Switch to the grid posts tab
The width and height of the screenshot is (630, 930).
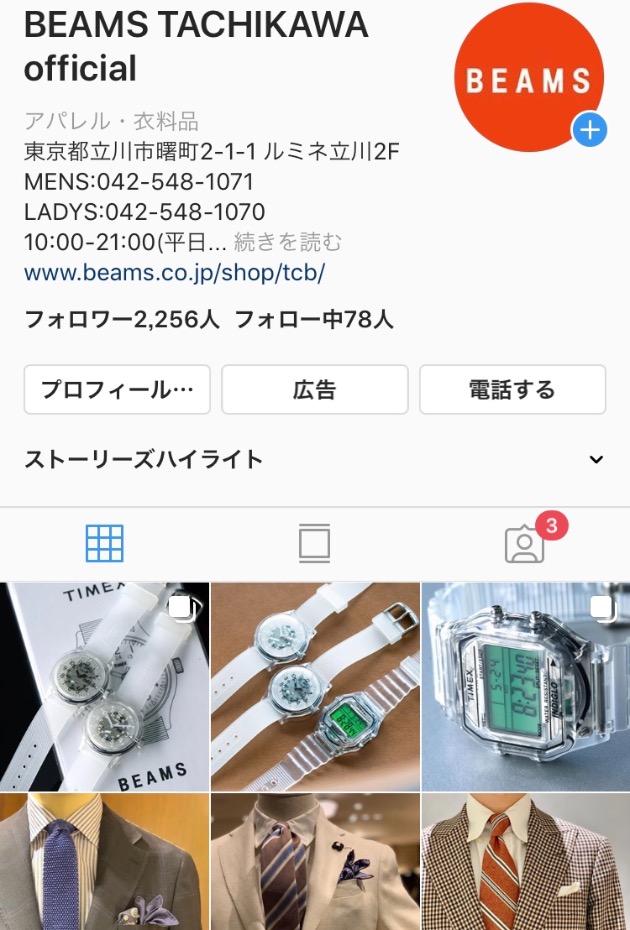point(105,543)
